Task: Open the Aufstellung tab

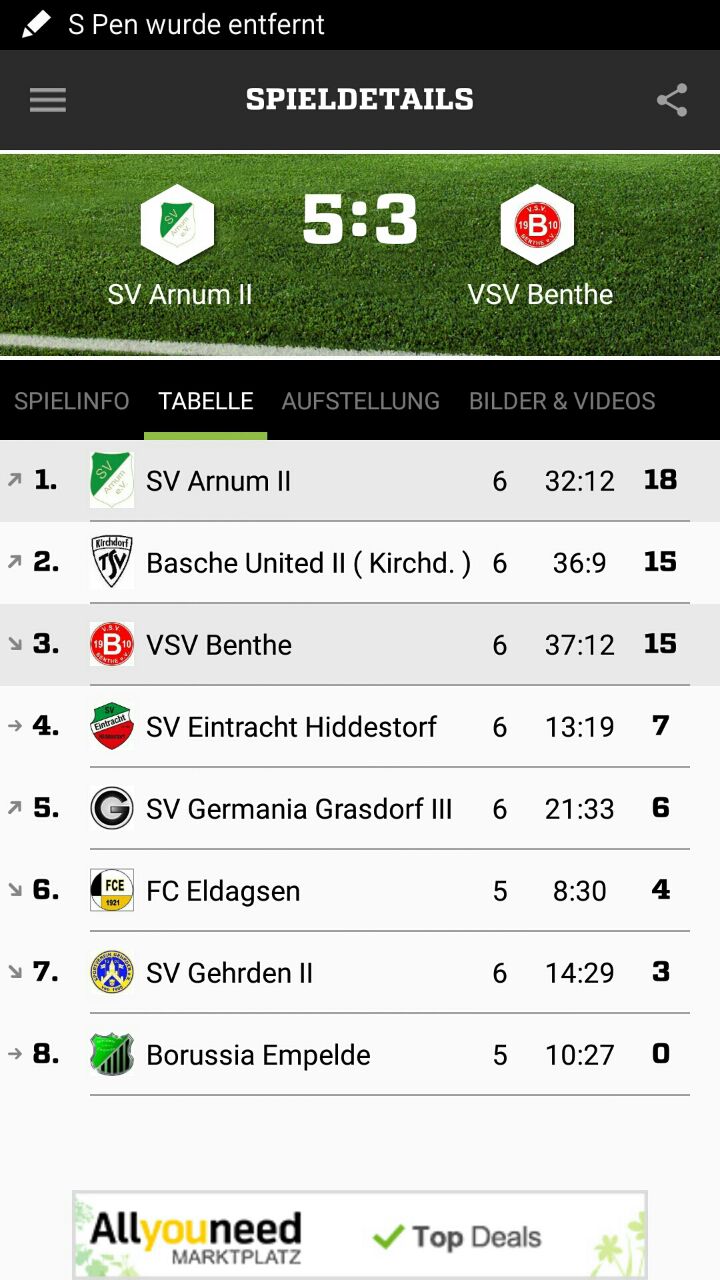Action: click(x=361, y=401)
